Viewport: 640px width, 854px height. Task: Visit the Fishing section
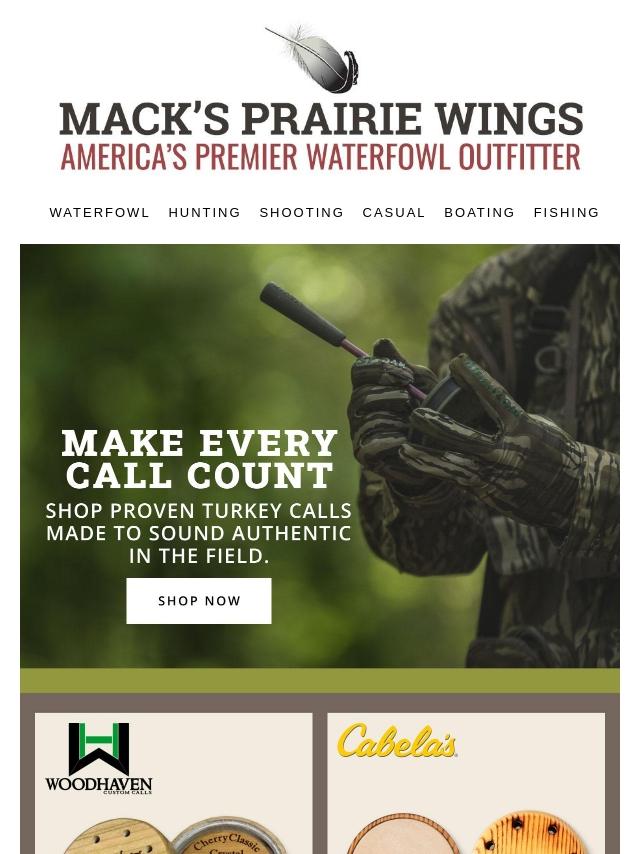pyautogui.click(x=566, y=213)
